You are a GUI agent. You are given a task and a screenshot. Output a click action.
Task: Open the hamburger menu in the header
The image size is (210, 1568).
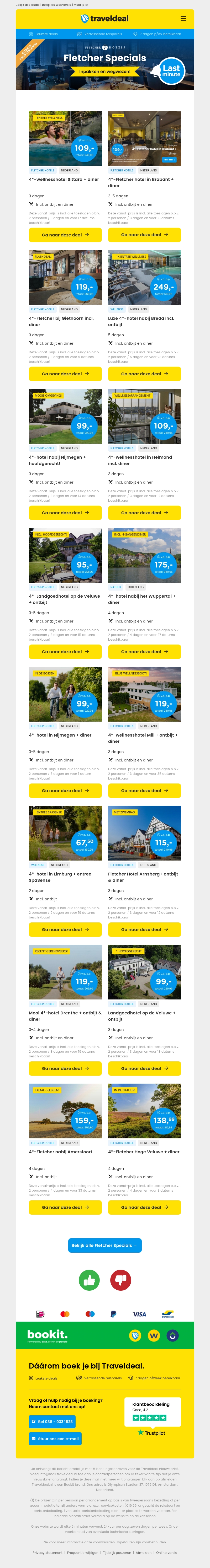pyautogui.click(x=183, y=18)
